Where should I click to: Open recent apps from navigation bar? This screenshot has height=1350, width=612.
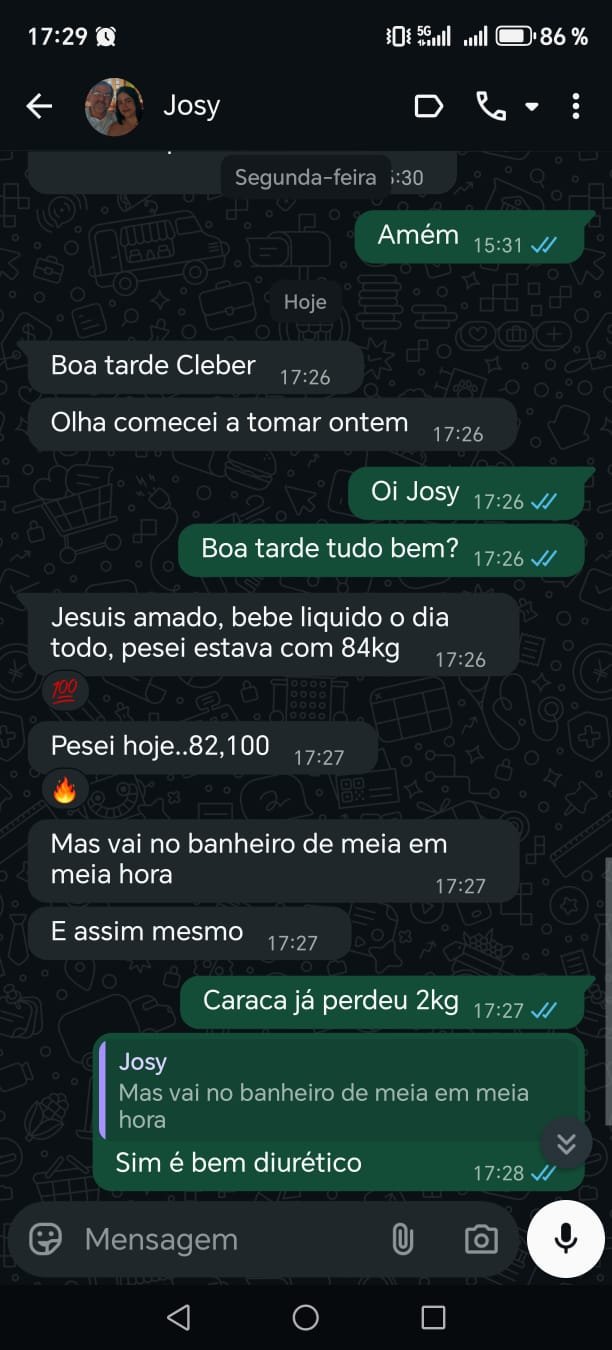tap(433, 1318)
